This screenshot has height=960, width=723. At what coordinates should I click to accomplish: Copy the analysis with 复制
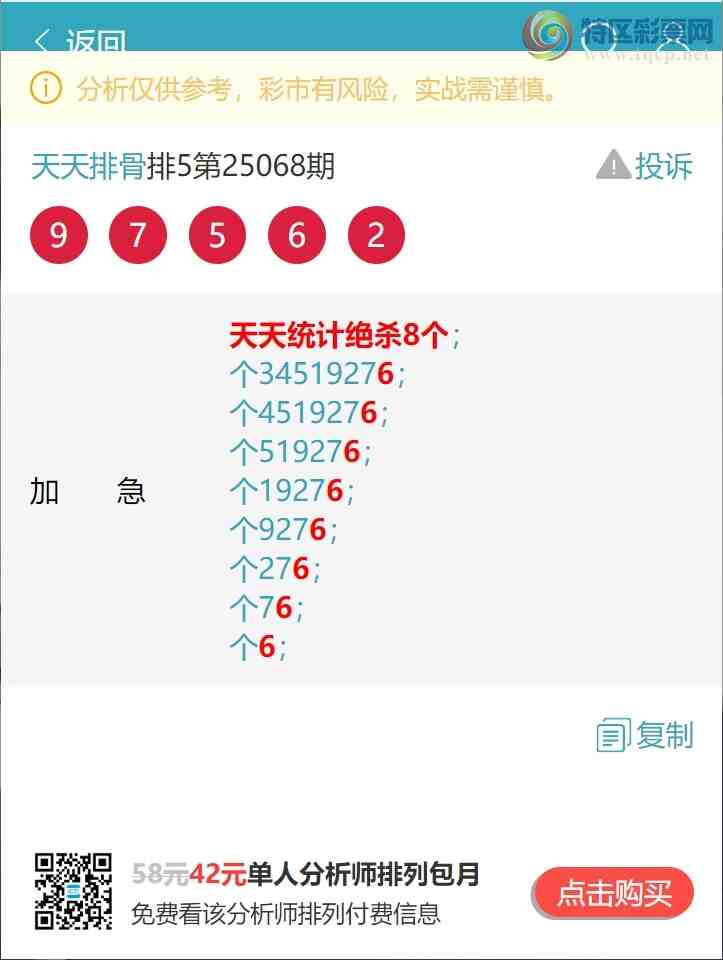click(x=646, y=736)
